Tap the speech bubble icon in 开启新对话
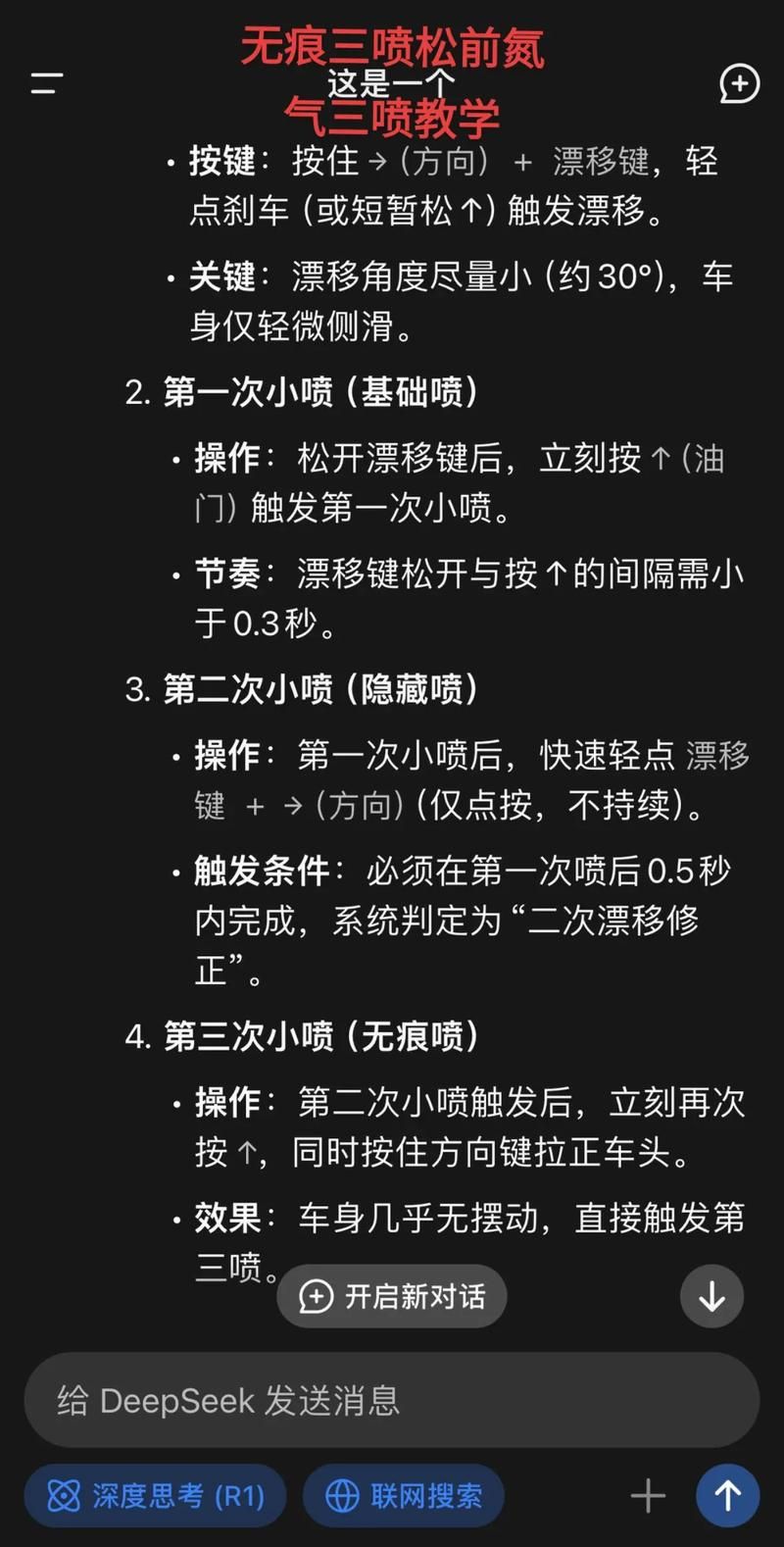The width and height of the screenshot is (784, 1547). 314,1296
